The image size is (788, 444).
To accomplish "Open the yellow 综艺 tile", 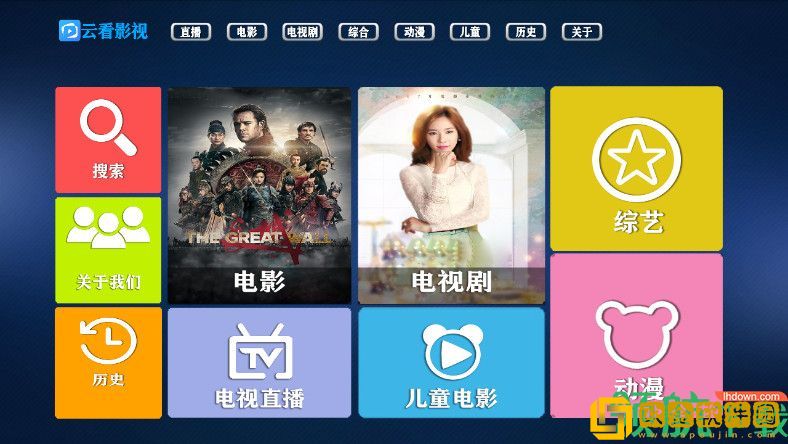I will pos(636,168).
